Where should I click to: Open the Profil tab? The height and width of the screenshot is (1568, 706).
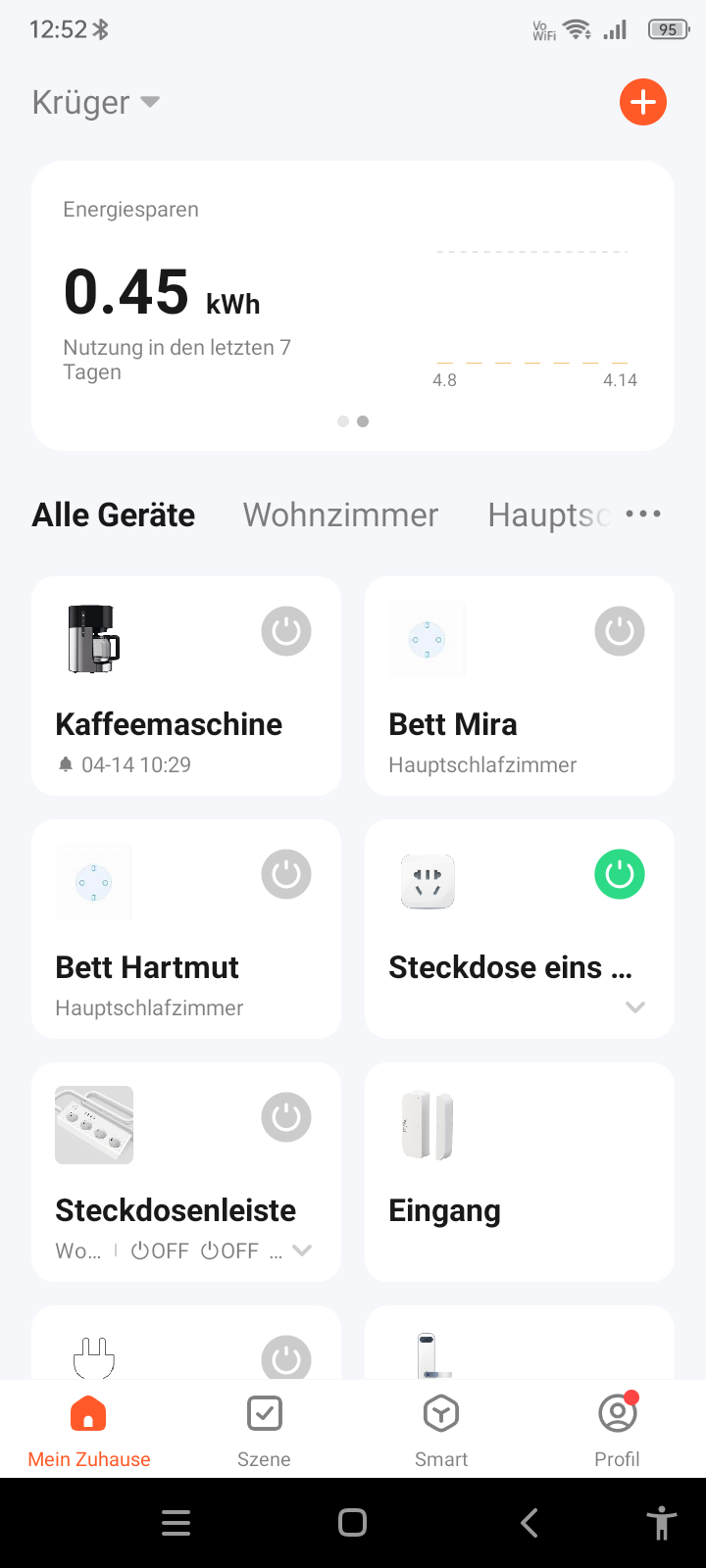coord(617,1430)
